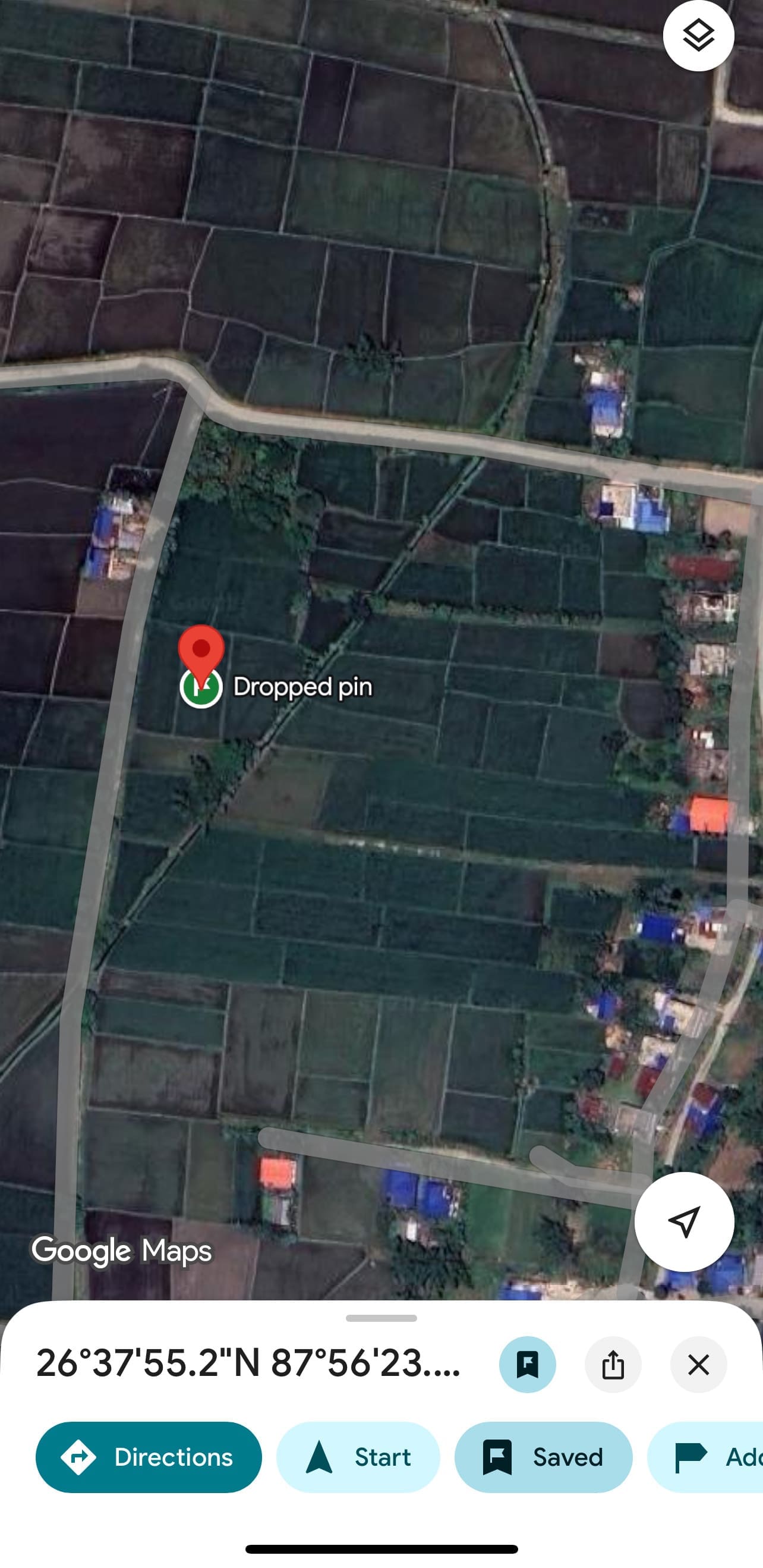
Task: Tap the Saved chip
Action: point(543,1457)
